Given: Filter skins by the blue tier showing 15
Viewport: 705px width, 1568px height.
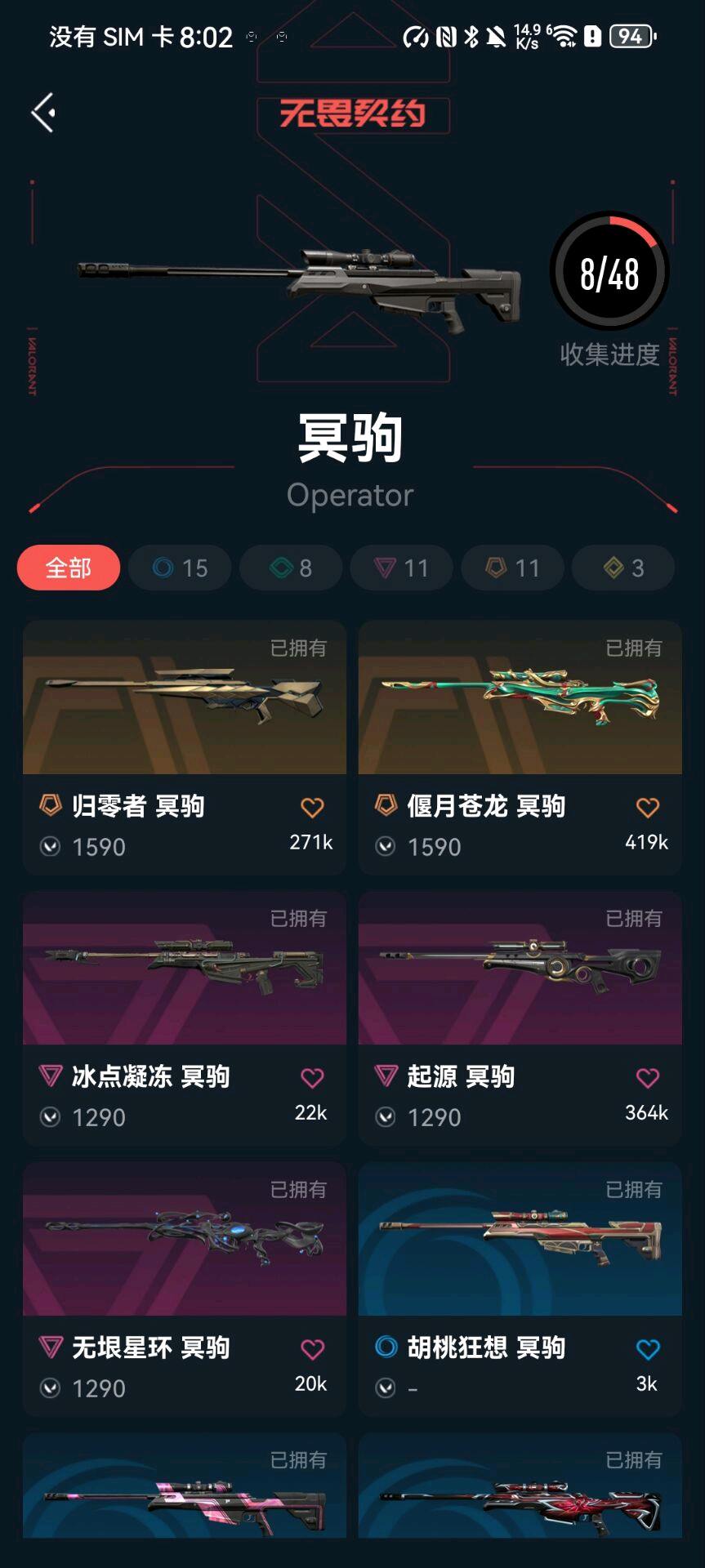Looking at the screenshot, I should coord(180,568).
